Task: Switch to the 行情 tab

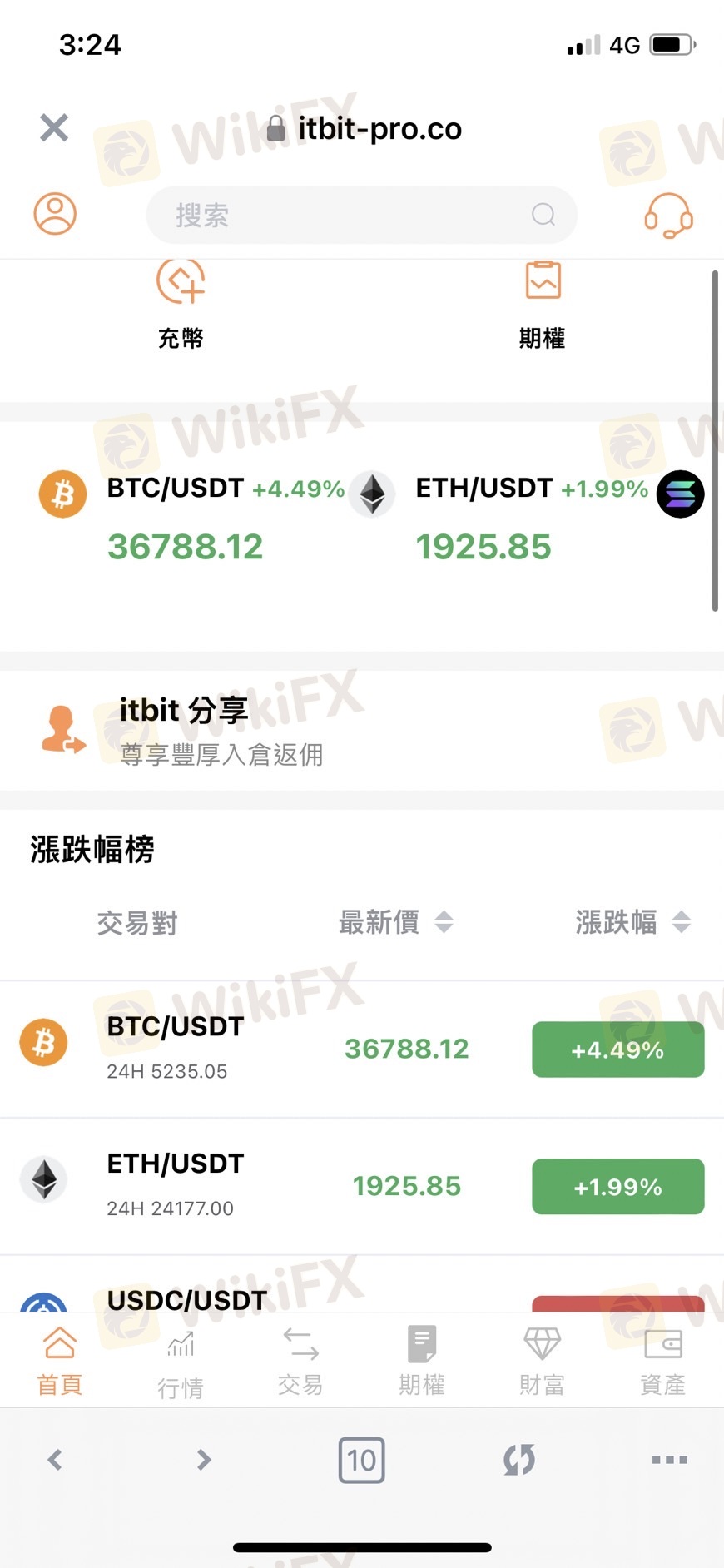Action: coord(181,1362)
